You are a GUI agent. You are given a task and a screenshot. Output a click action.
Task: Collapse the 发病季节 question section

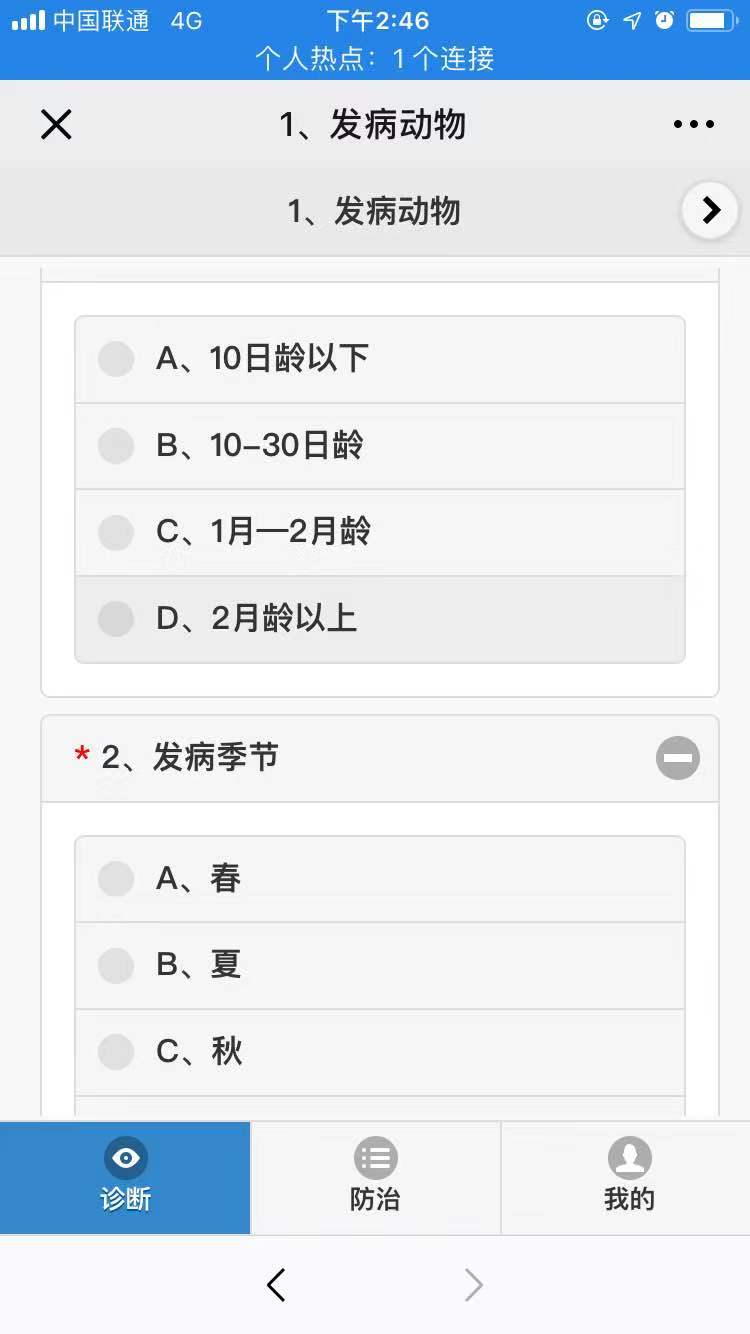pyautogui.click(x=677, y=758)
